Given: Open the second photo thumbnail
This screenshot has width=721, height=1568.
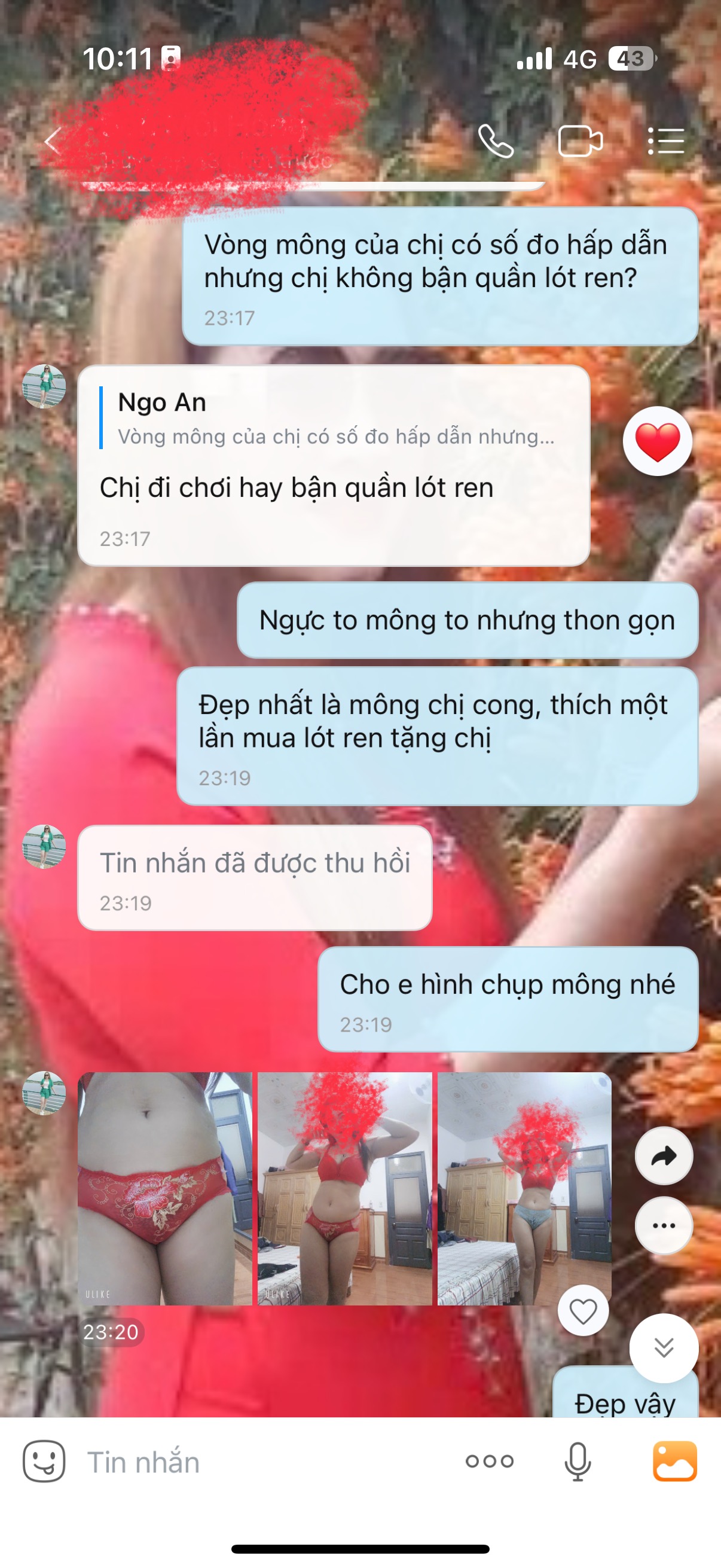Looking at the screenshot, I should (x=344, y=1188).
